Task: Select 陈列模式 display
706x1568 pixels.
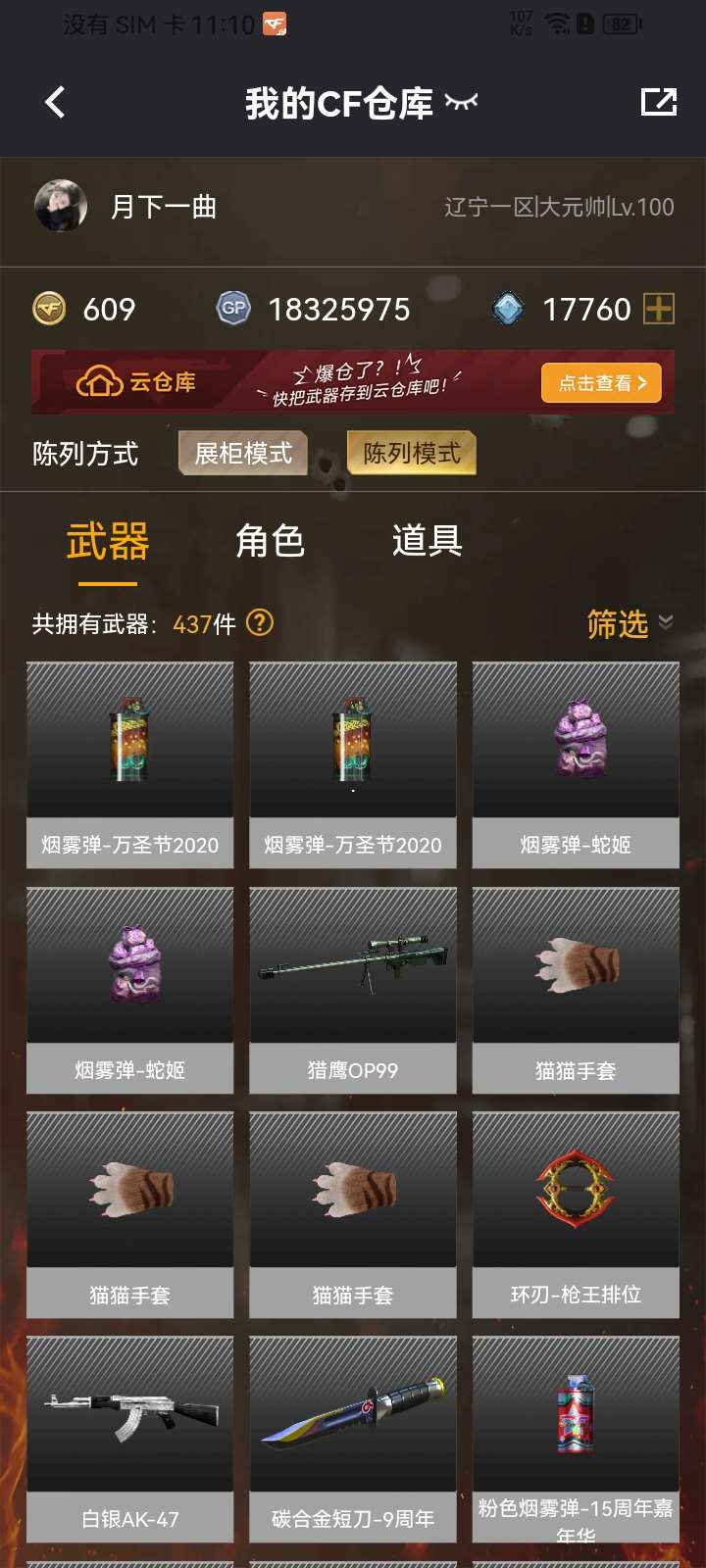Action: pos(412,453)
